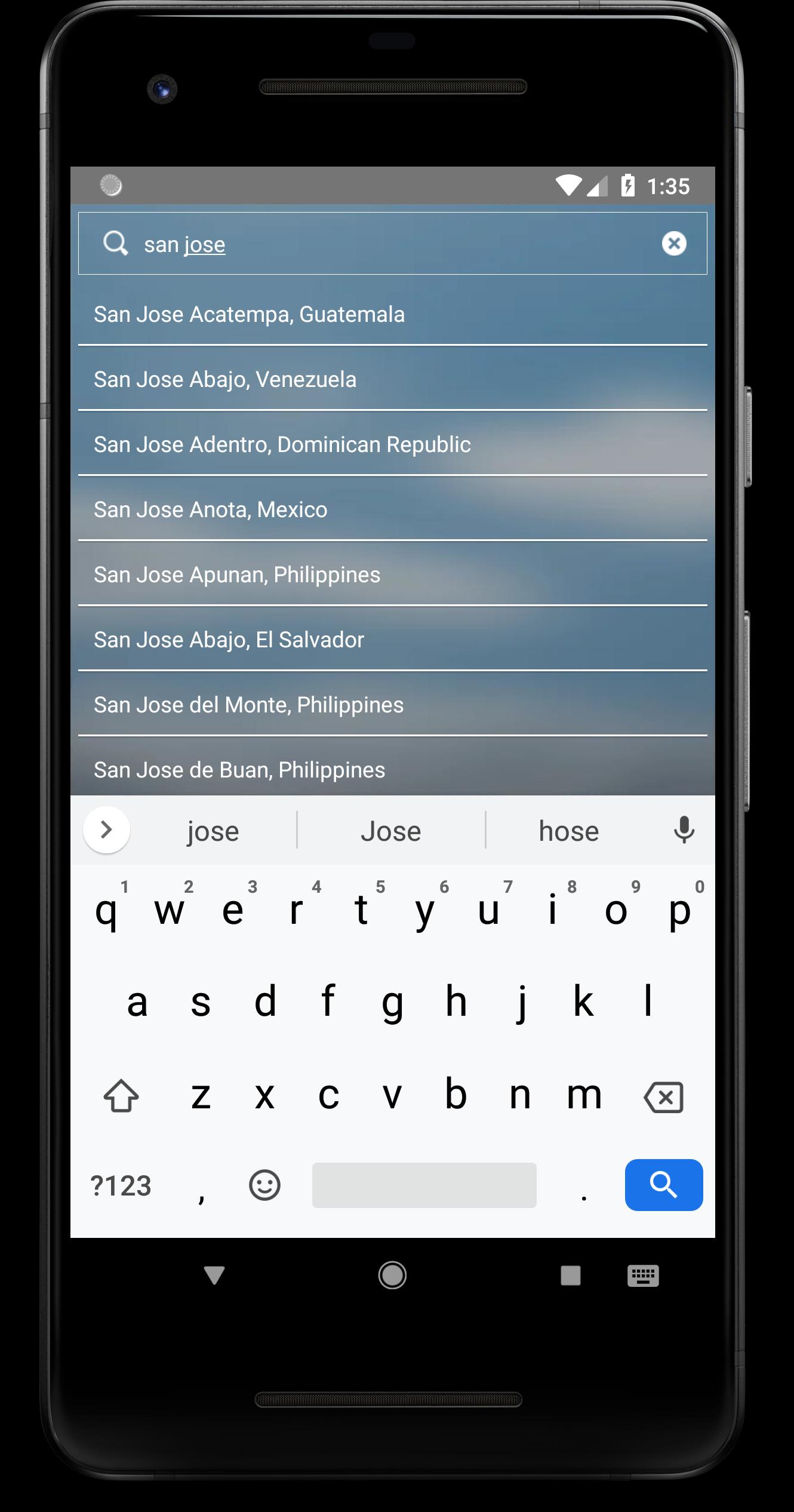This screenshot has width=794, height=1512.
Task: Hit the keyboard backspace key
Action: [663, 1097]
